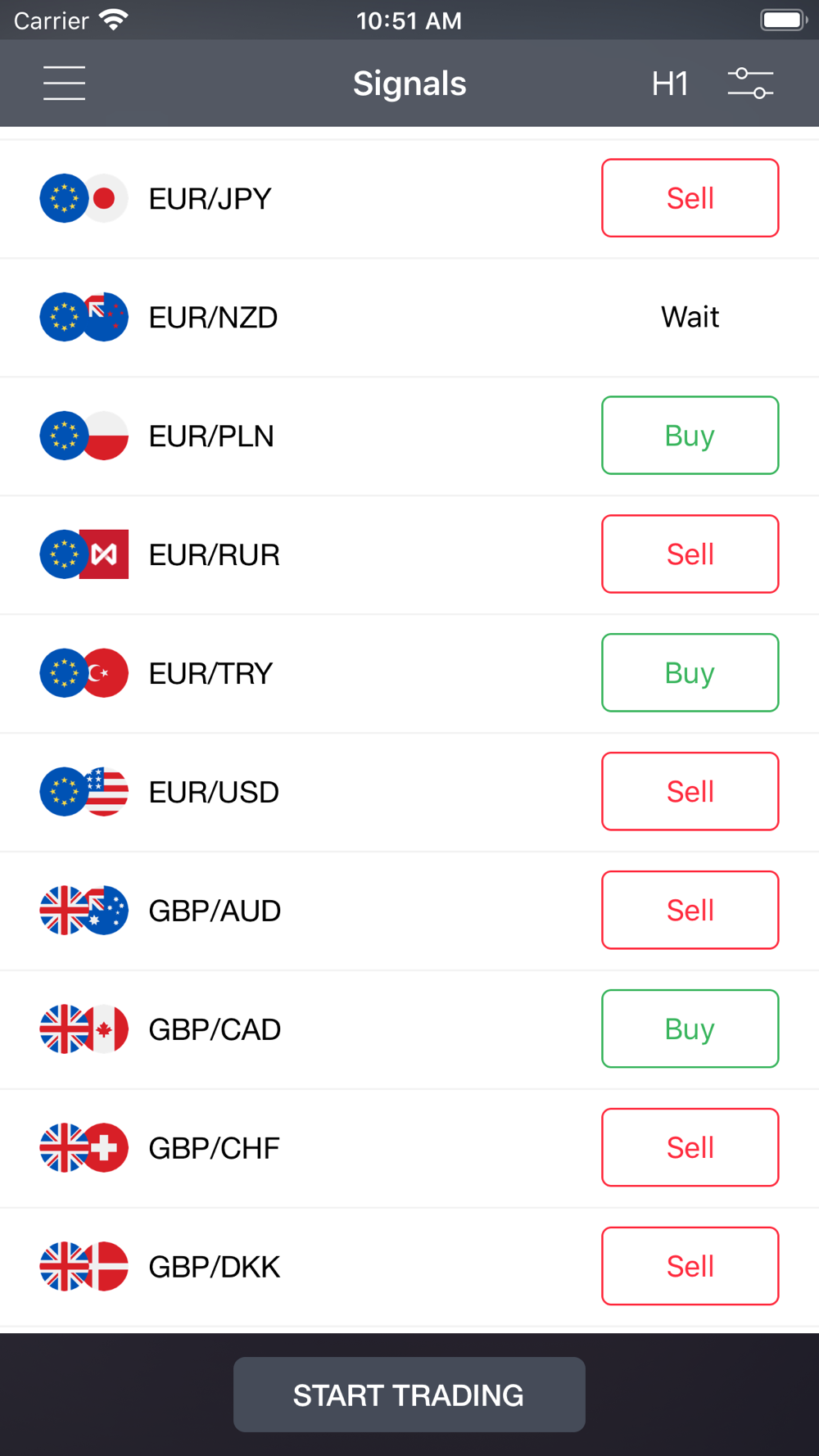Tap Sell for EUR/RUR
Image resolution: width=819 pixels, height=1456 pixels.
(690, 554)
